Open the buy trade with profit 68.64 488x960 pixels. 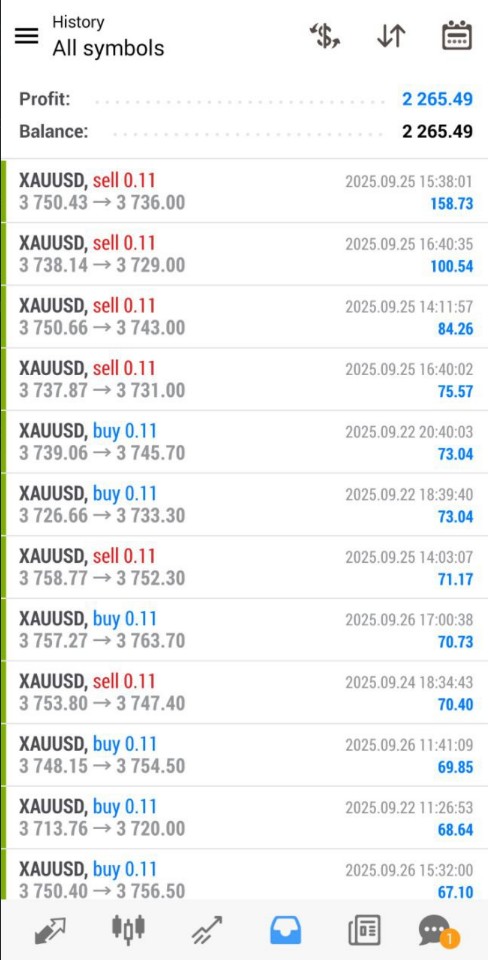pyautogui.click(x=244, y=817)
